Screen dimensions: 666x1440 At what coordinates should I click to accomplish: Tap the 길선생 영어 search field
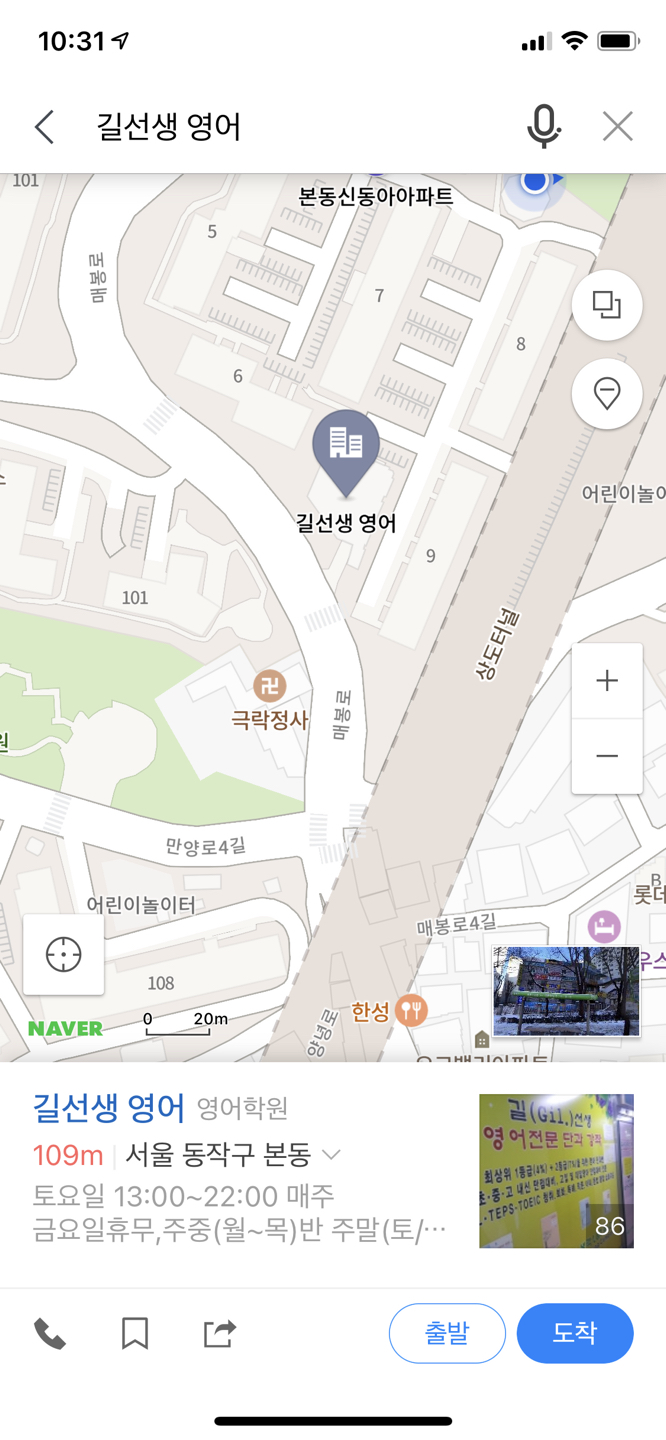point(300,127)
